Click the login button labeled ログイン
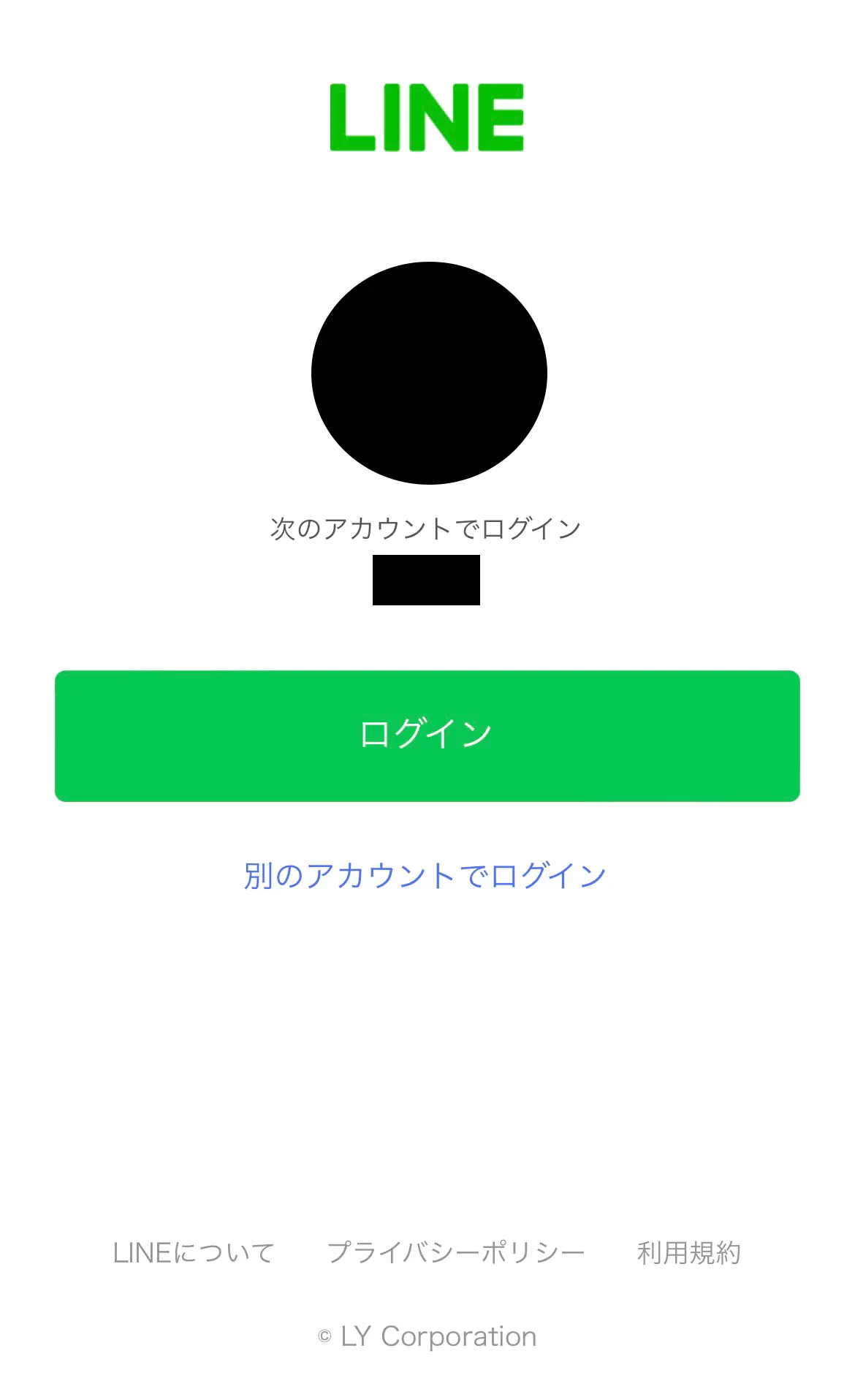This screenshot has width=855, height=1400. [427, 735]
